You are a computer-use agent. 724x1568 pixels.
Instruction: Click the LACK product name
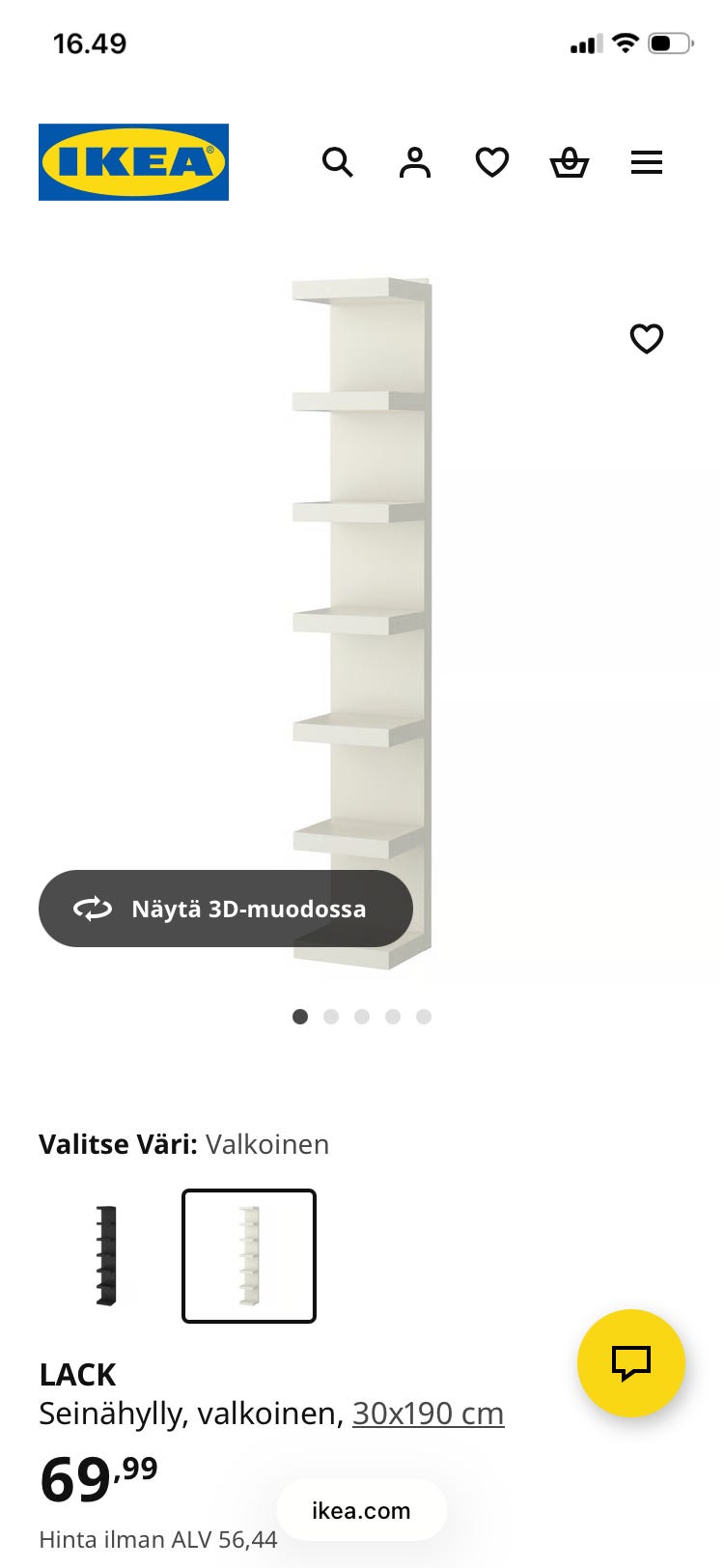(x=77, y=1374)
